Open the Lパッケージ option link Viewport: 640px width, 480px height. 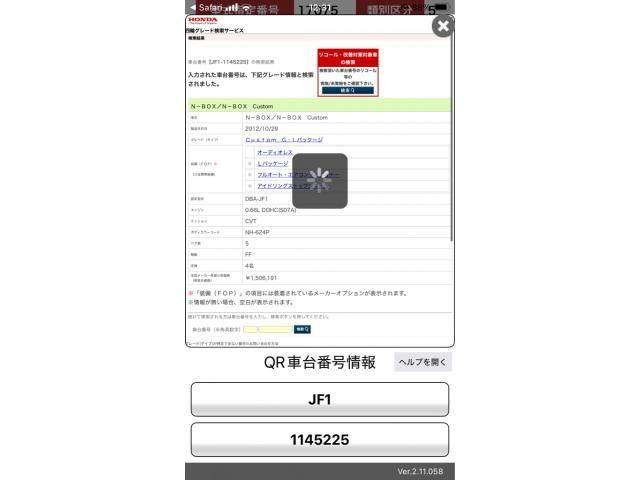[x=272, y=163]
